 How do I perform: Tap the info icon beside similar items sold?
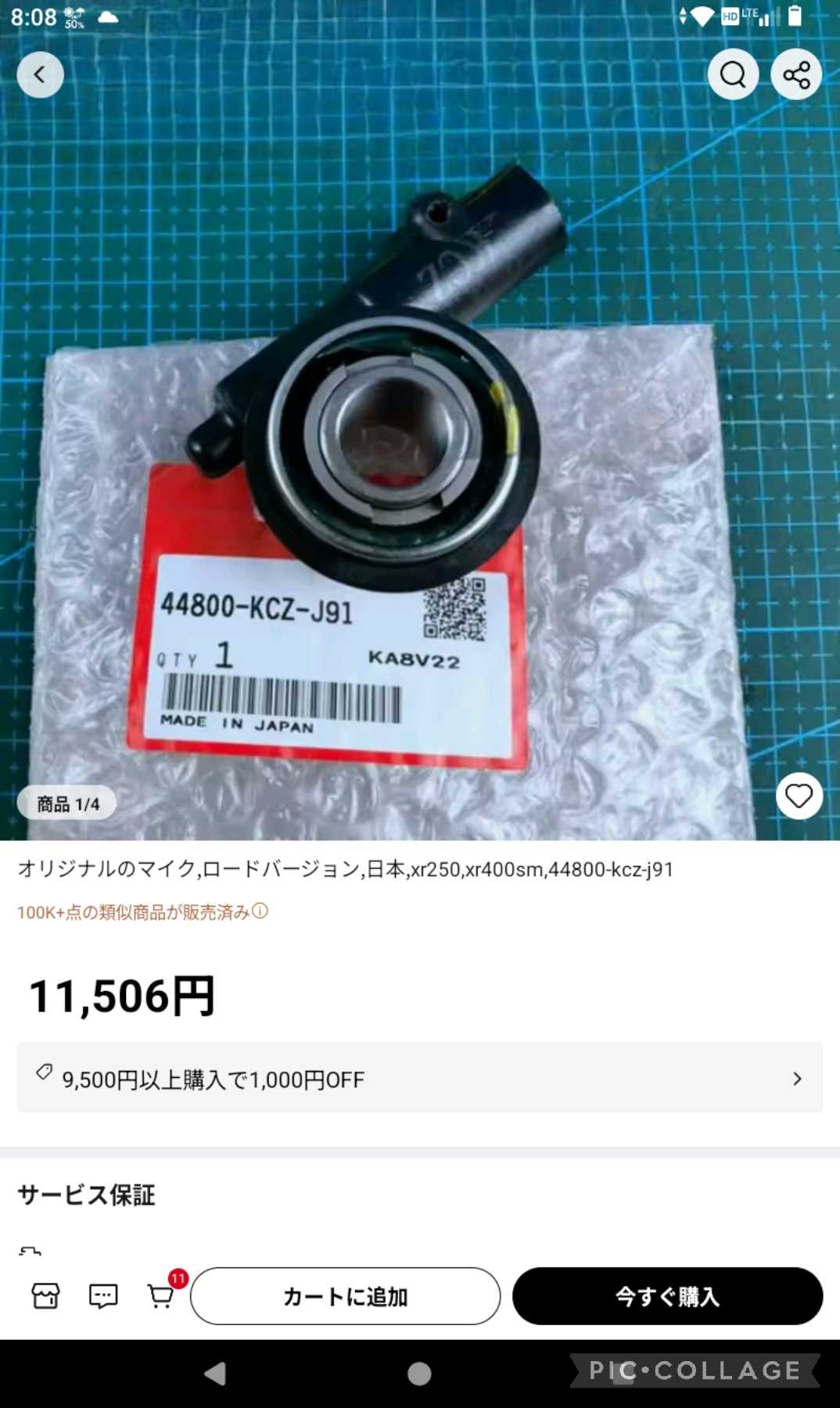[x=260, y=911]
